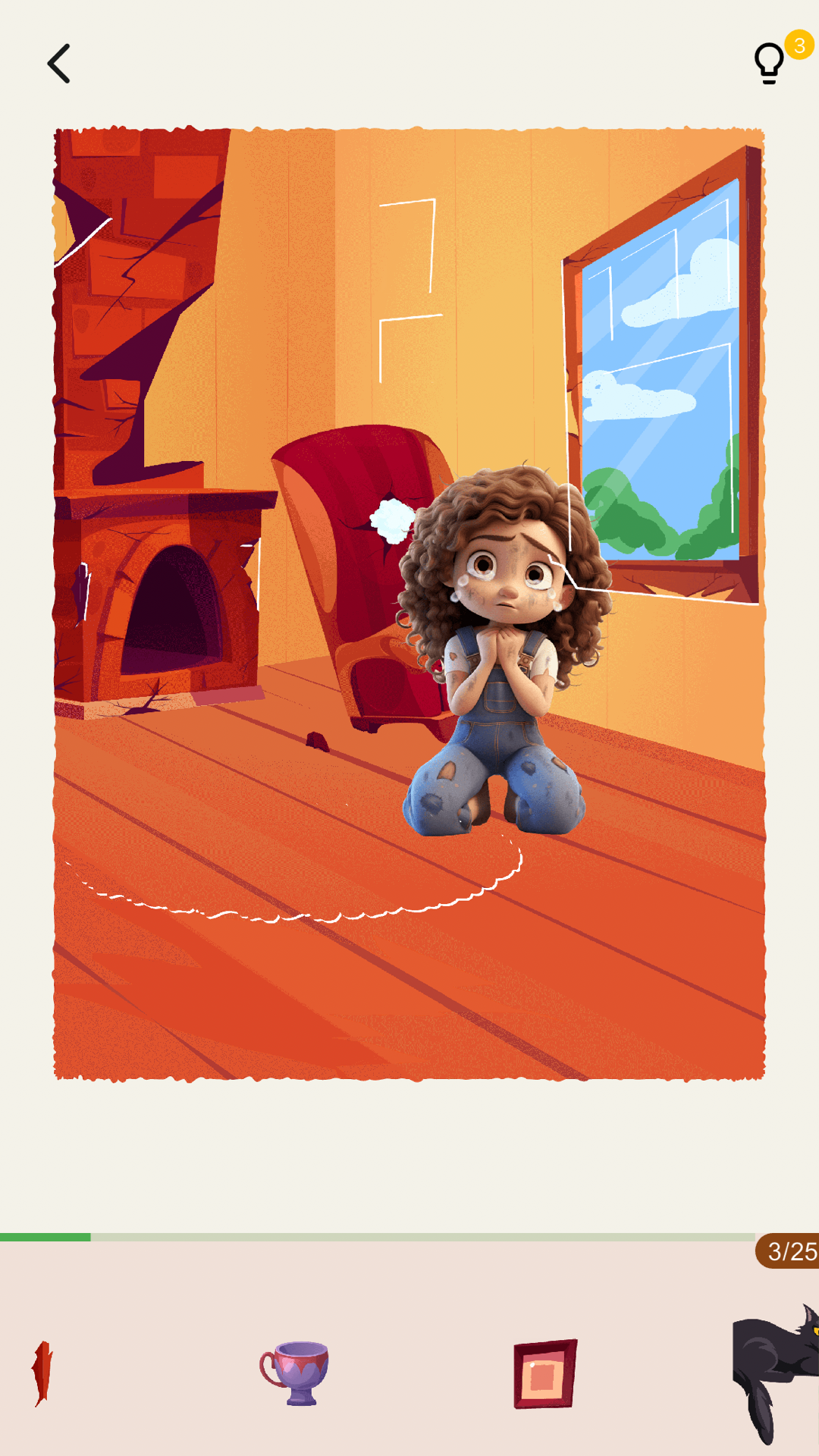The height and width of the screenshot is (1456, 819).
Task: Choose the red picture frame sticker
Action: coord(545,1373)
